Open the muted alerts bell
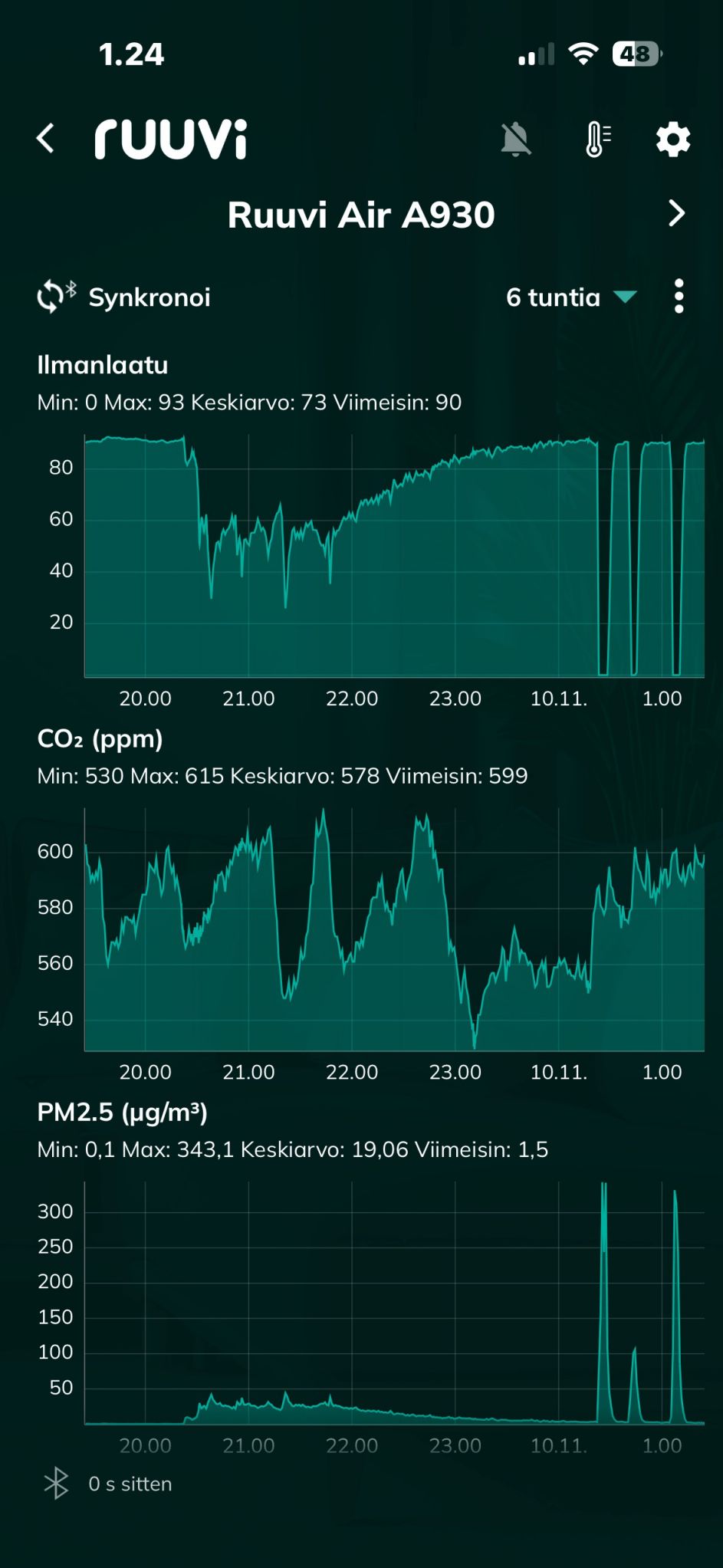This screenshot has height=1568, width=723. coord(516,140)
